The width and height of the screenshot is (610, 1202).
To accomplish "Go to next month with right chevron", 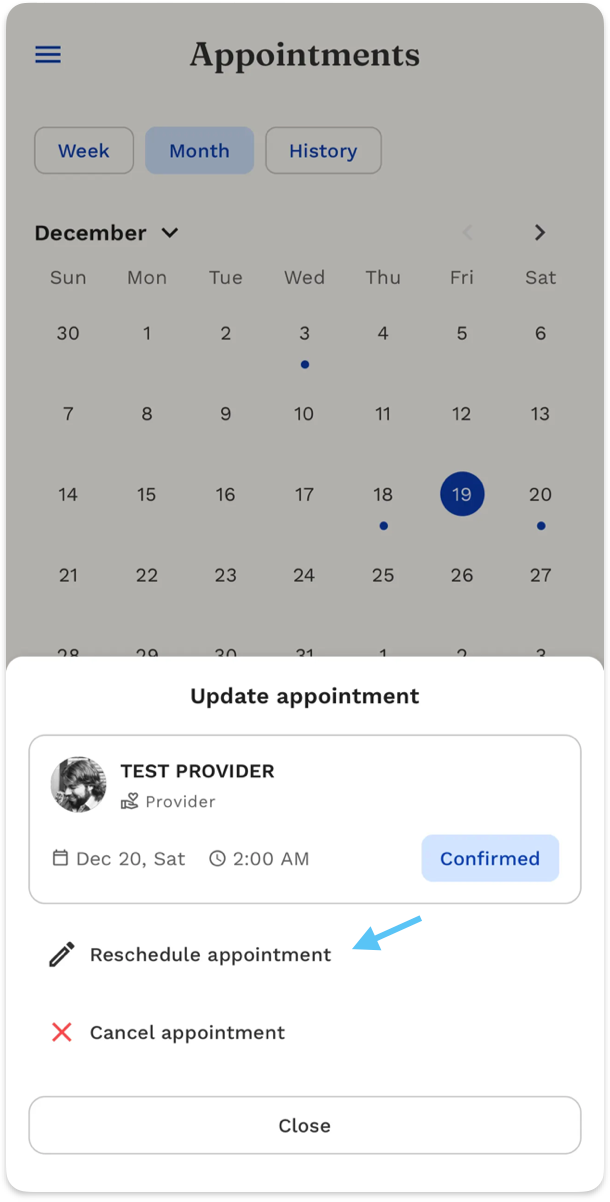I will tap(540, 233).
